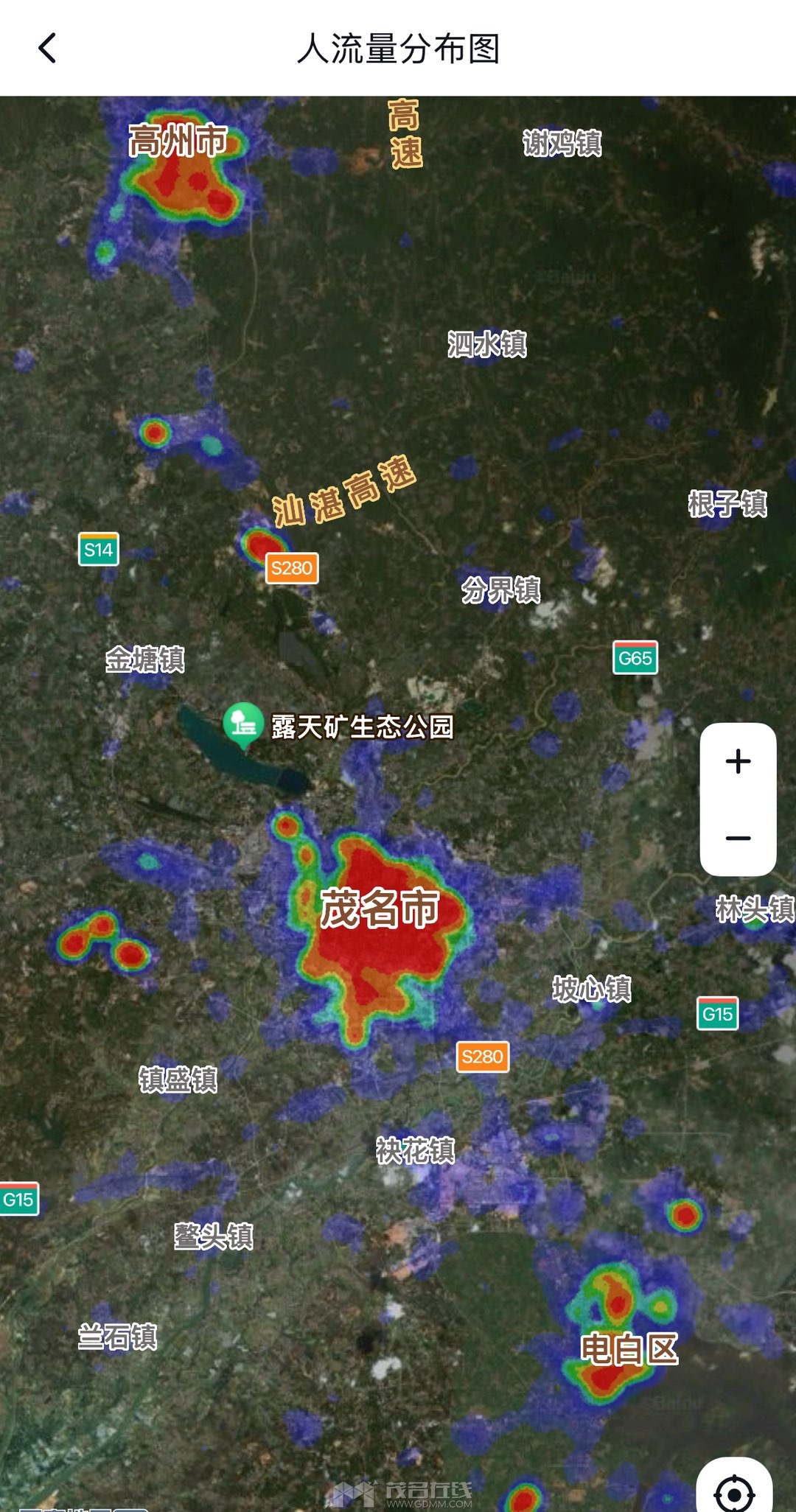
Task: Open the 露天矿生态公园 map marker
Action: click(243, 725)
